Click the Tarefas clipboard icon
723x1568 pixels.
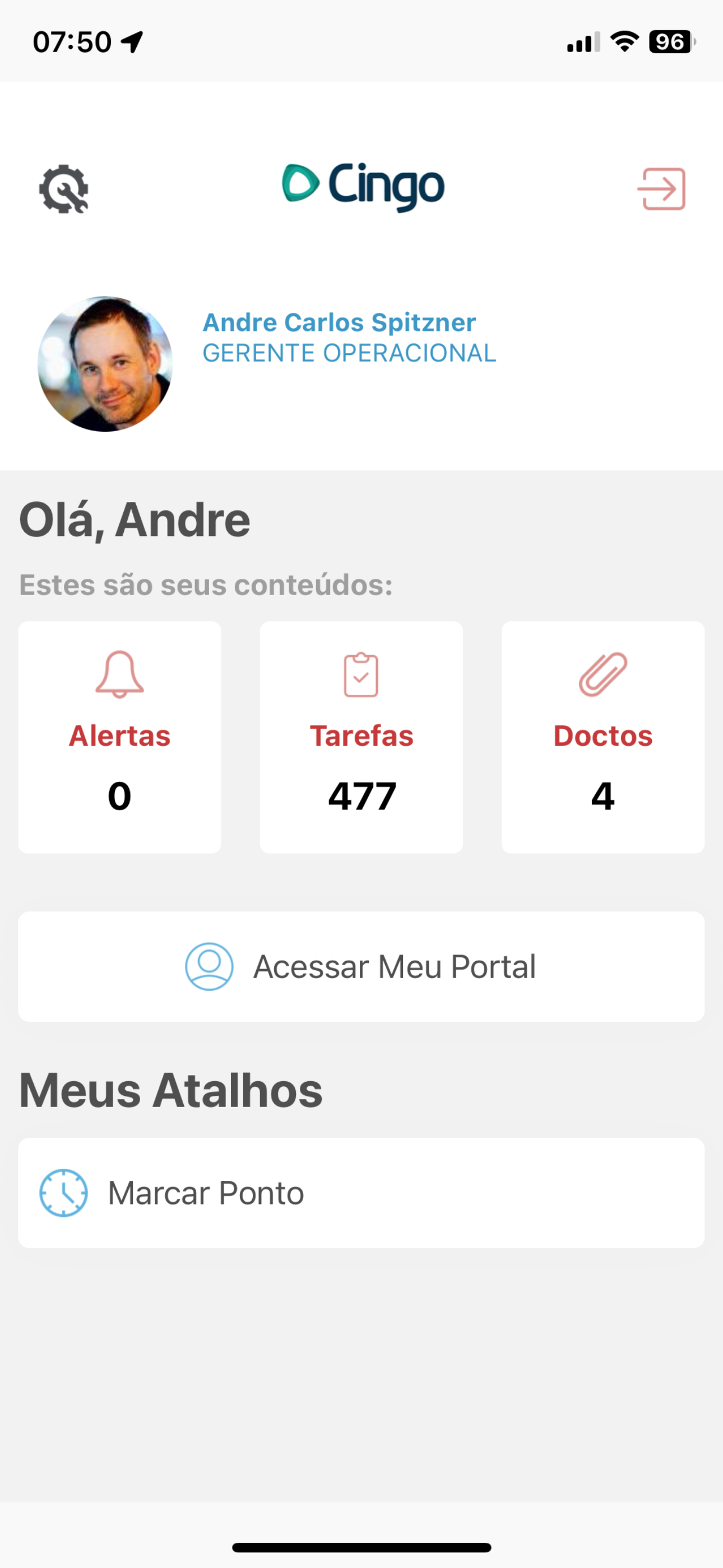coord(361,676)
